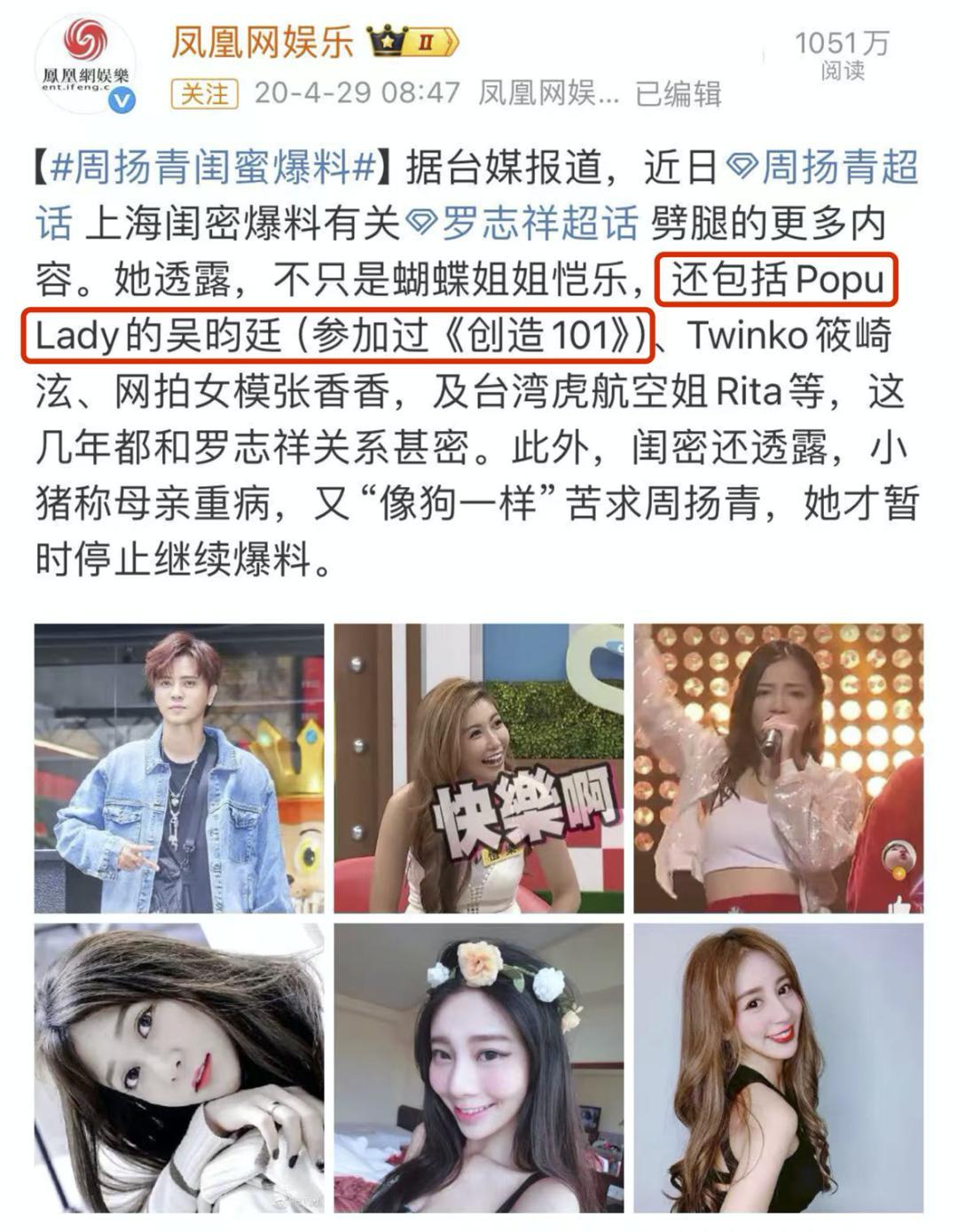Image resolution: width=958 pixels, height=1232 pixels.
Task: Open the photo of the singer holding a microphone
Action: click(778, 768)
